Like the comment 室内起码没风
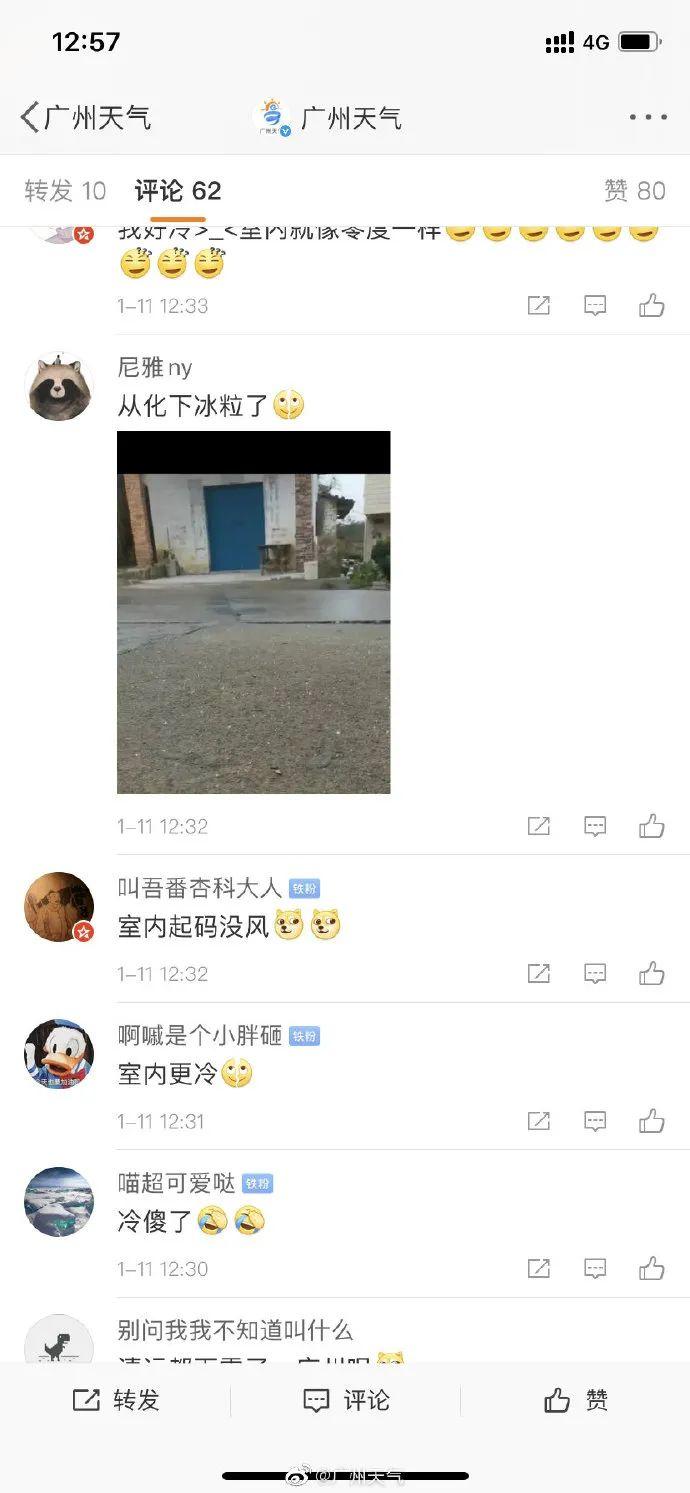The image size is (690, 1493). pos(652,973)
